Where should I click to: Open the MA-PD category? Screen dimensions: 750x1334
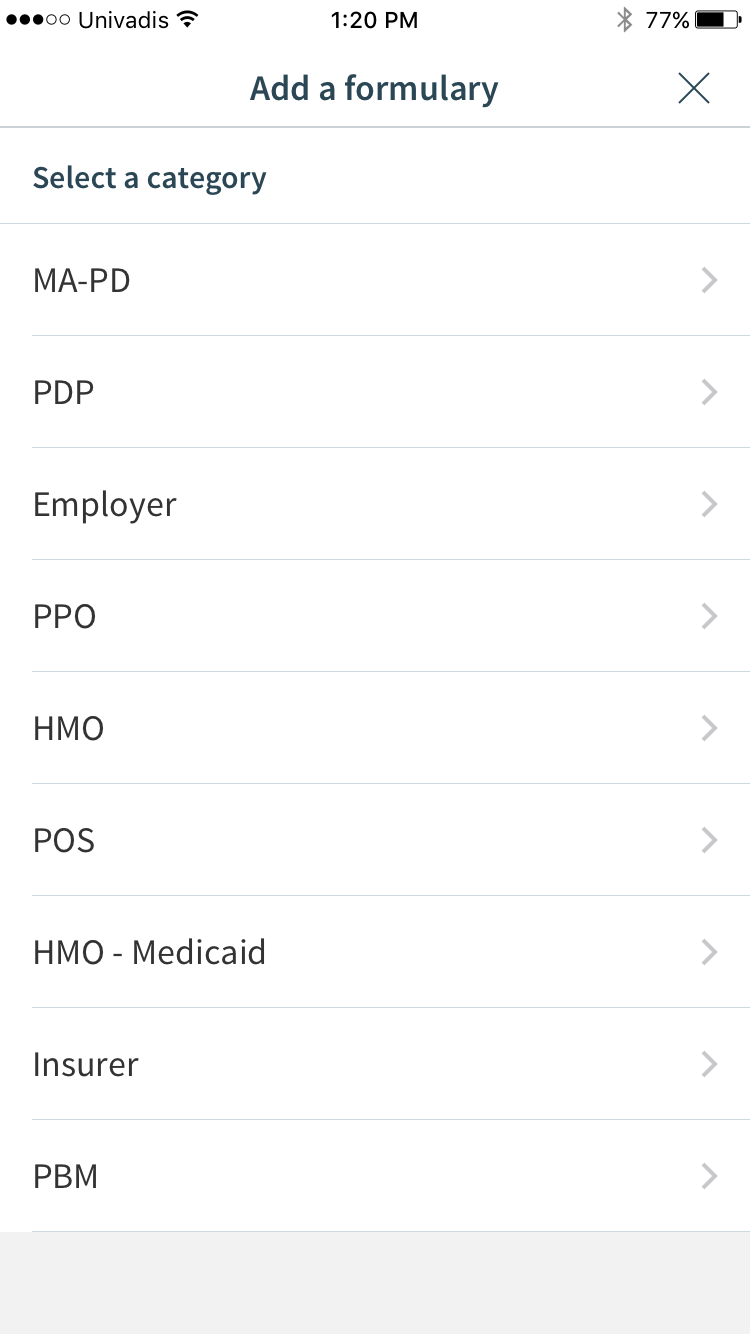[x=375, y=280]
